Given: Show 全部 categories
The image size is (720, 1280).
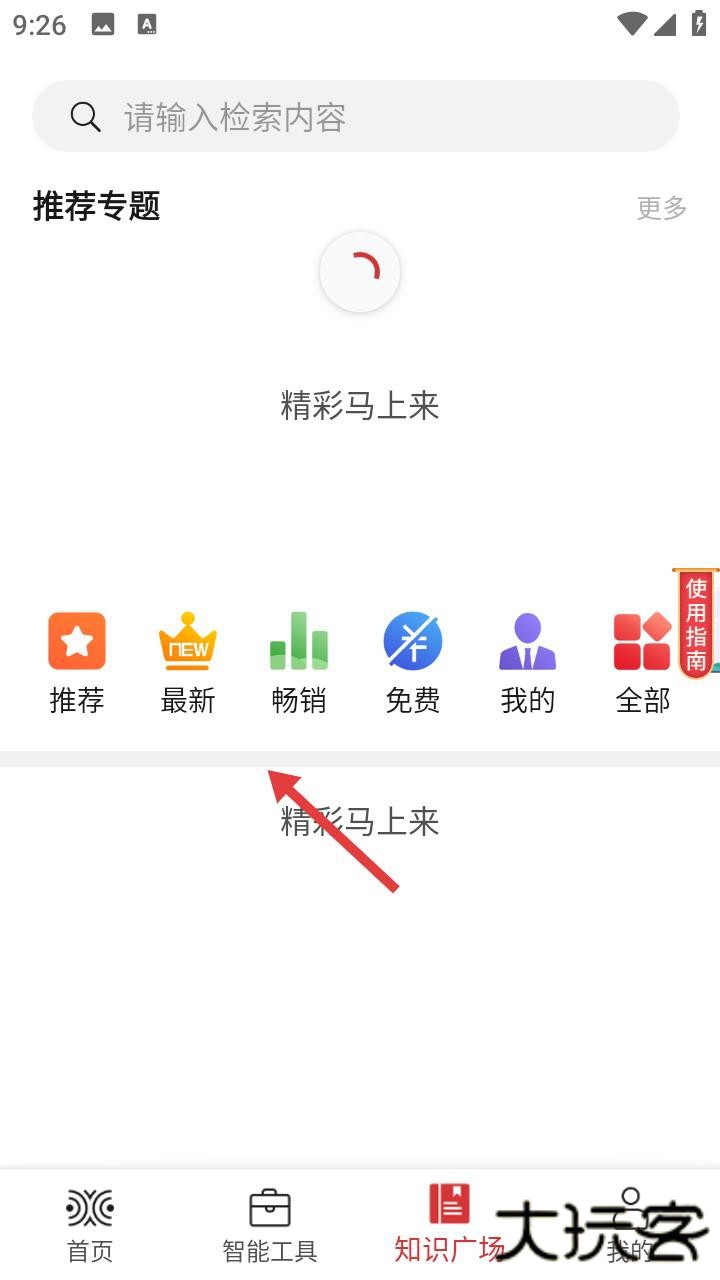Looking at the screenshot, I should pyautogui.click(x=642, y=662).
